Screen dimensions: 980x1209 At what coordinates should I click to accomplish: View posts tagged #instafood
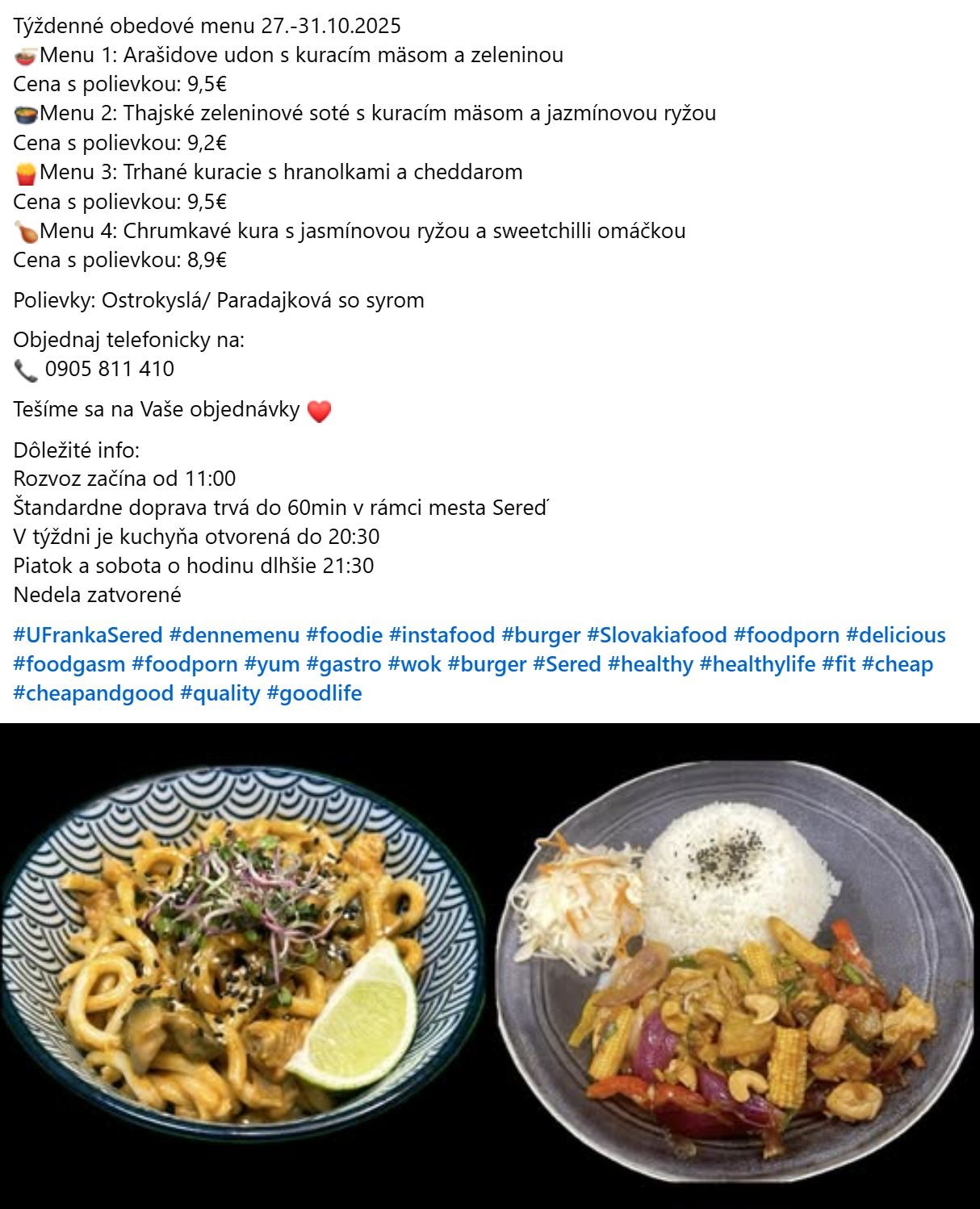[x=442, y=635]
